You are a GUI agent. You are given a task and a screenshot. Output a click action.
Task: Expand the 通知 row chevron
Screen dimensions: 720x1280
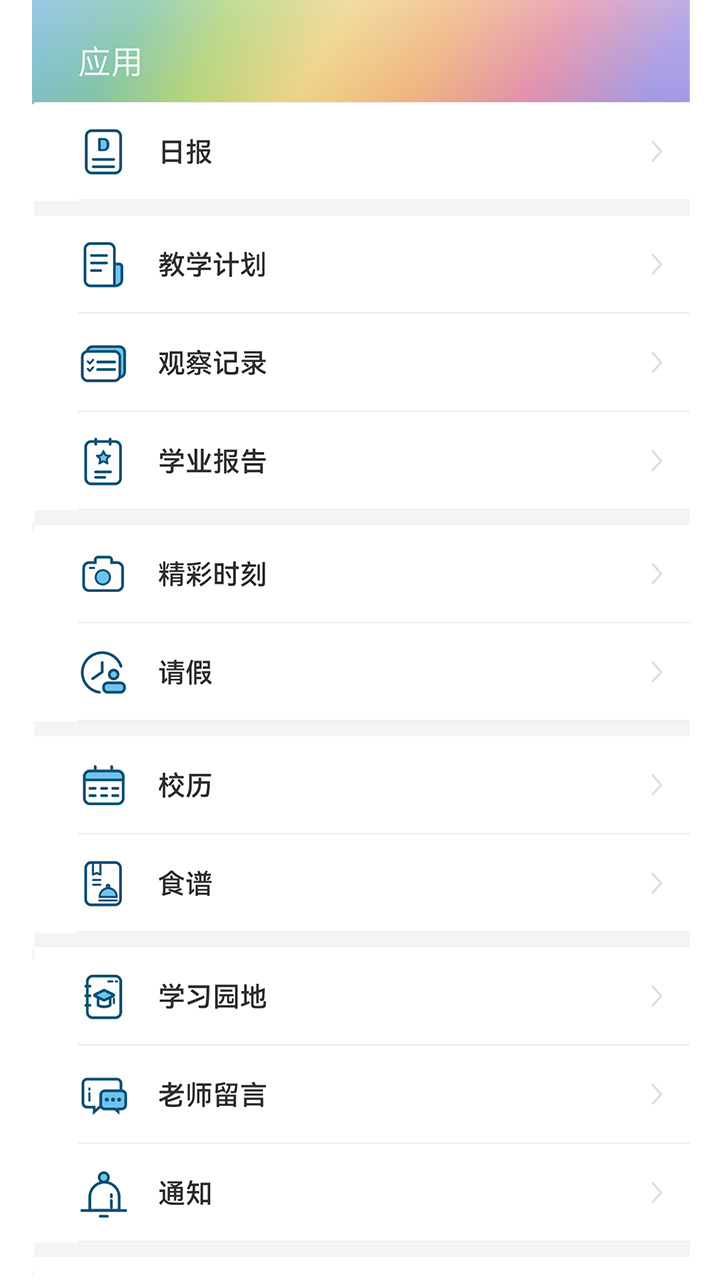click(x=655, y=1192)
